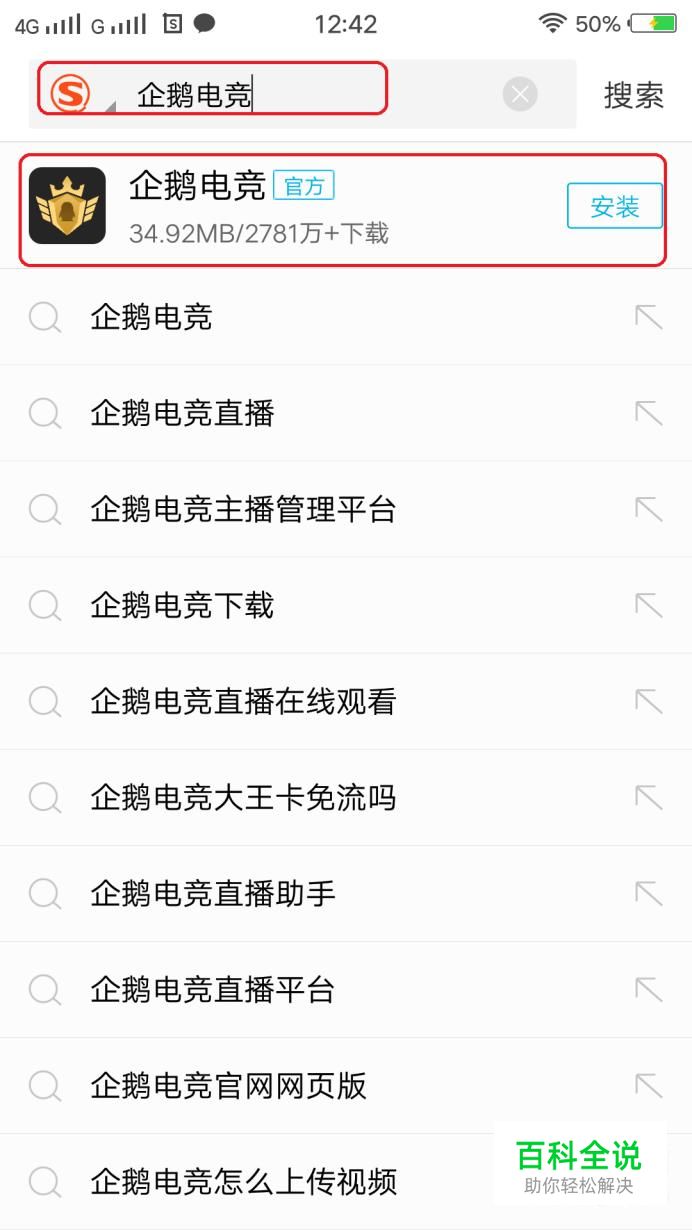The width and height of the screenshot is (692, 1230).
Task: Tap the 搜索 button
Action: (633, 95)
